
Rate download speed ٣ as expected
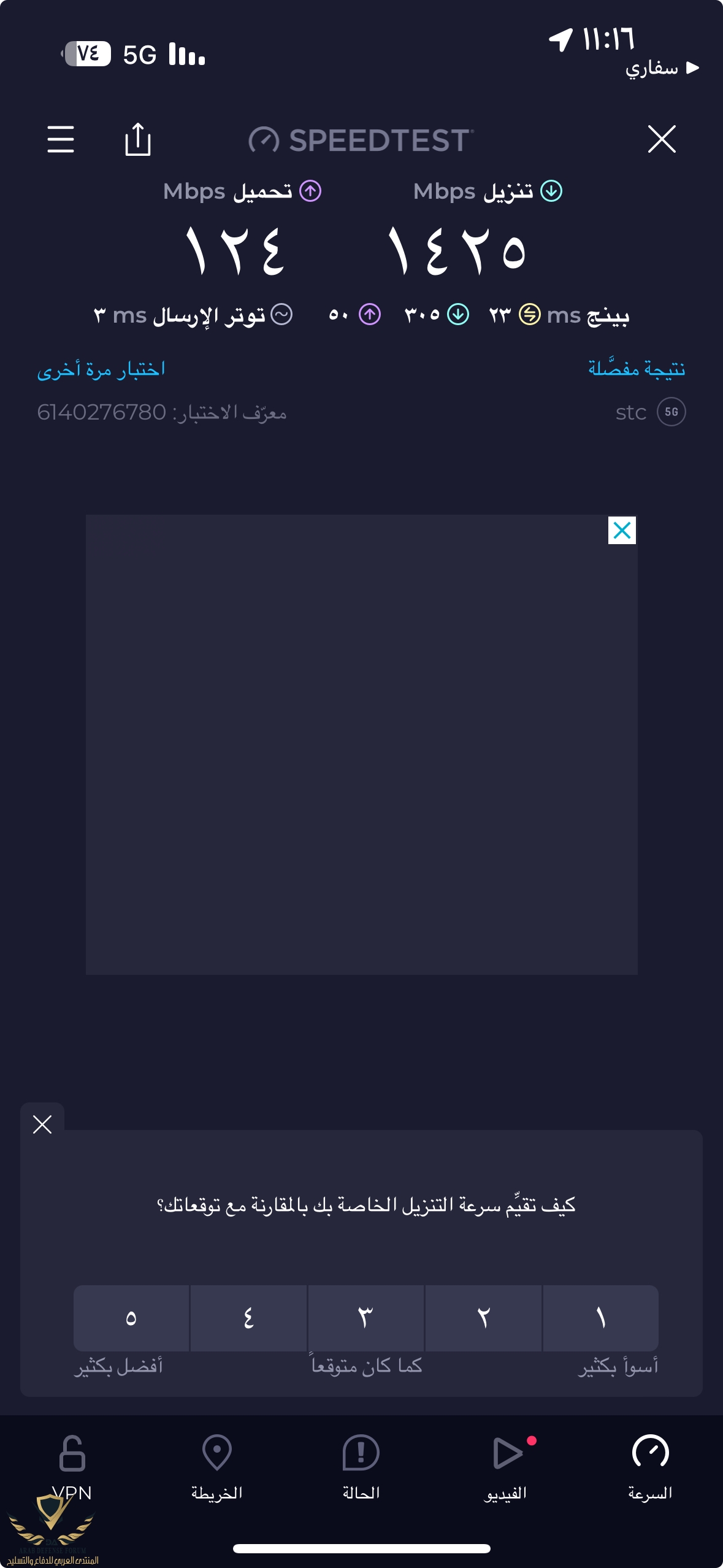coord(365,1318)
